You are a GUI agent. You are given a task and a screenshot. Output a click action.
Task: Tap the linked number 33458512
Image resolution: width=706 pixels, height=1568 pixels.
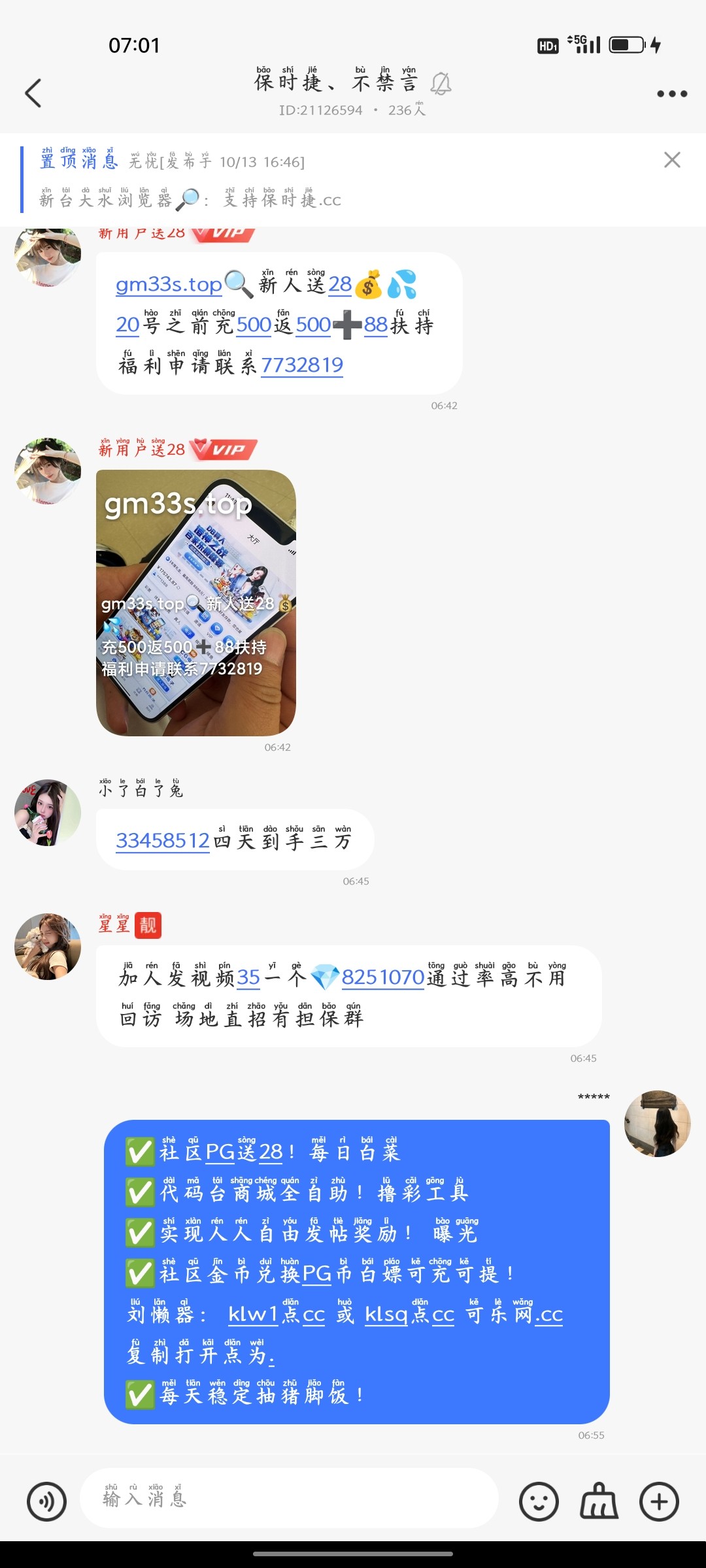click(x=163, y=841)
